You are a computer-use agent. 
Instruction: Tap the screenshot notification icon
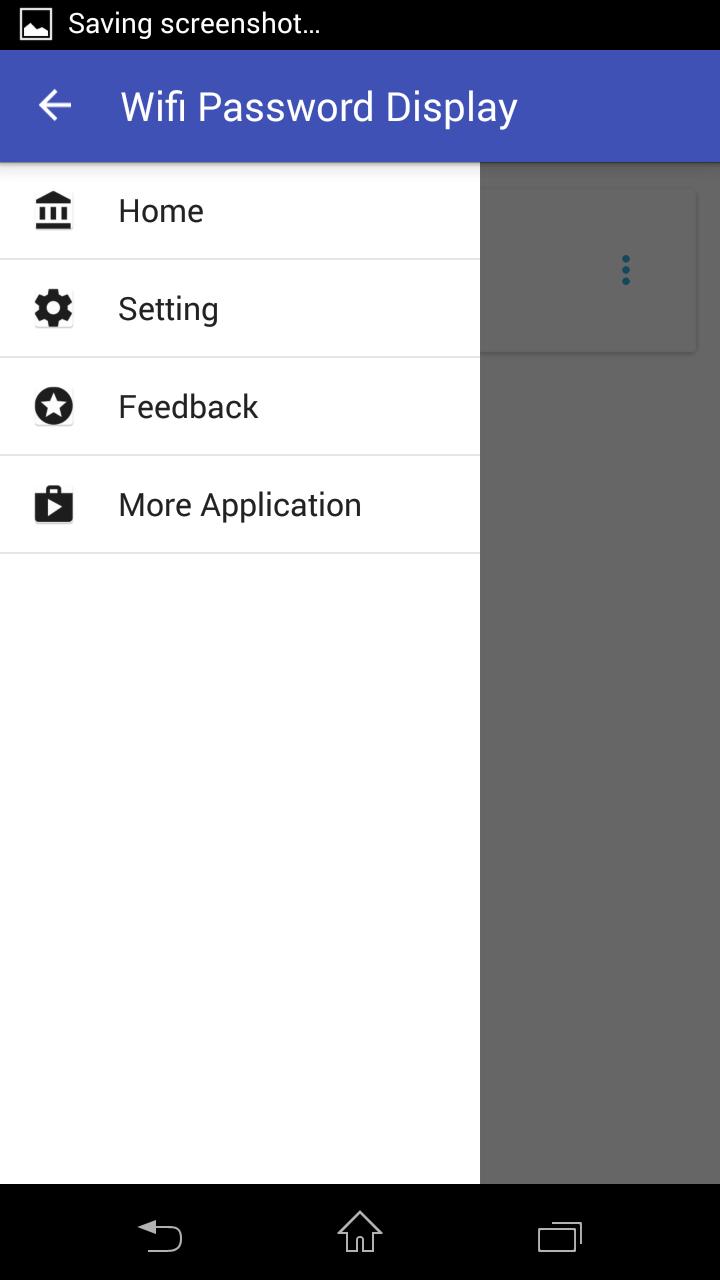35,23
